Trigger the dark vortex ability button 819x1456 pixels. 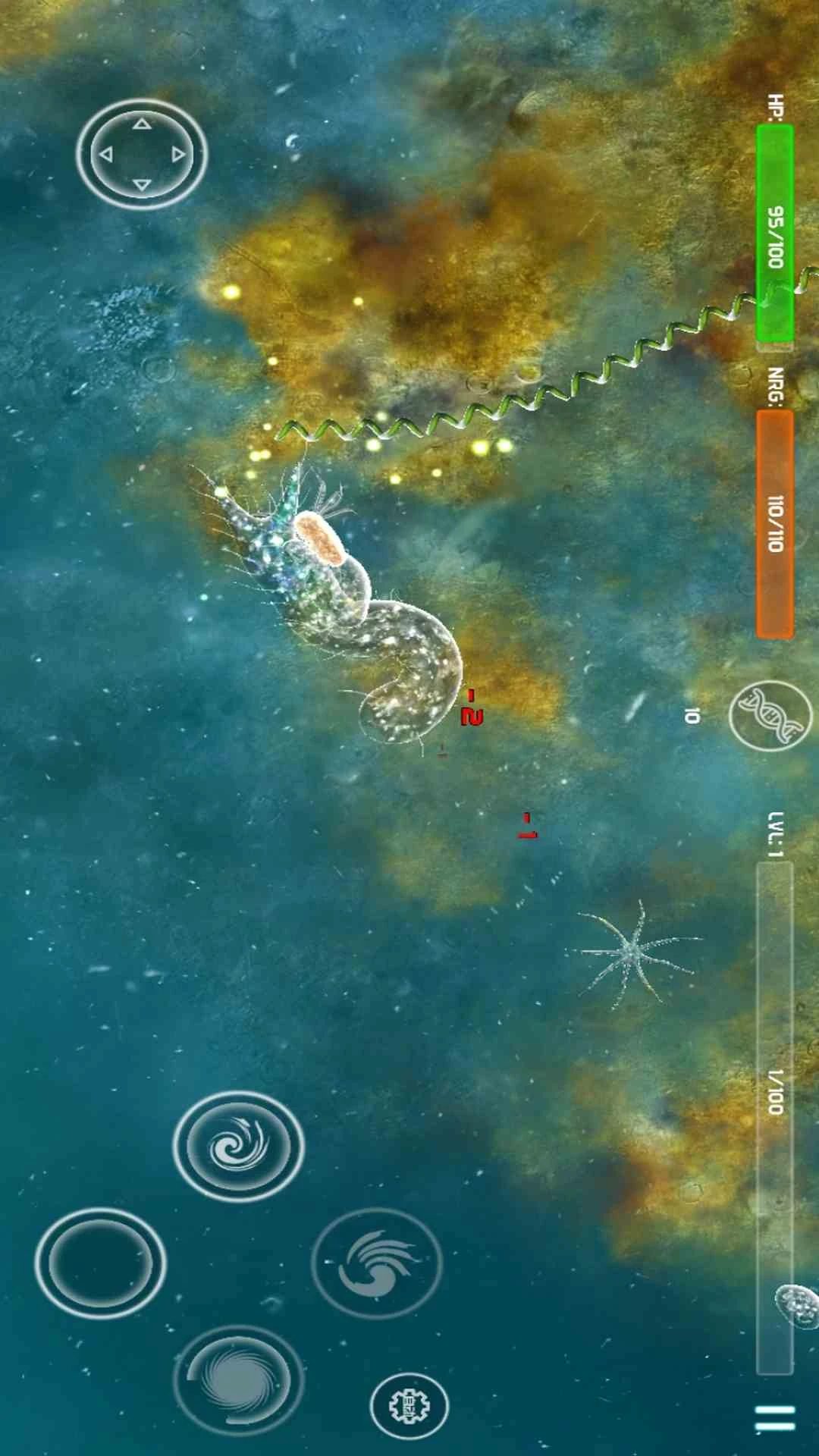click(x=238, y=1380)
